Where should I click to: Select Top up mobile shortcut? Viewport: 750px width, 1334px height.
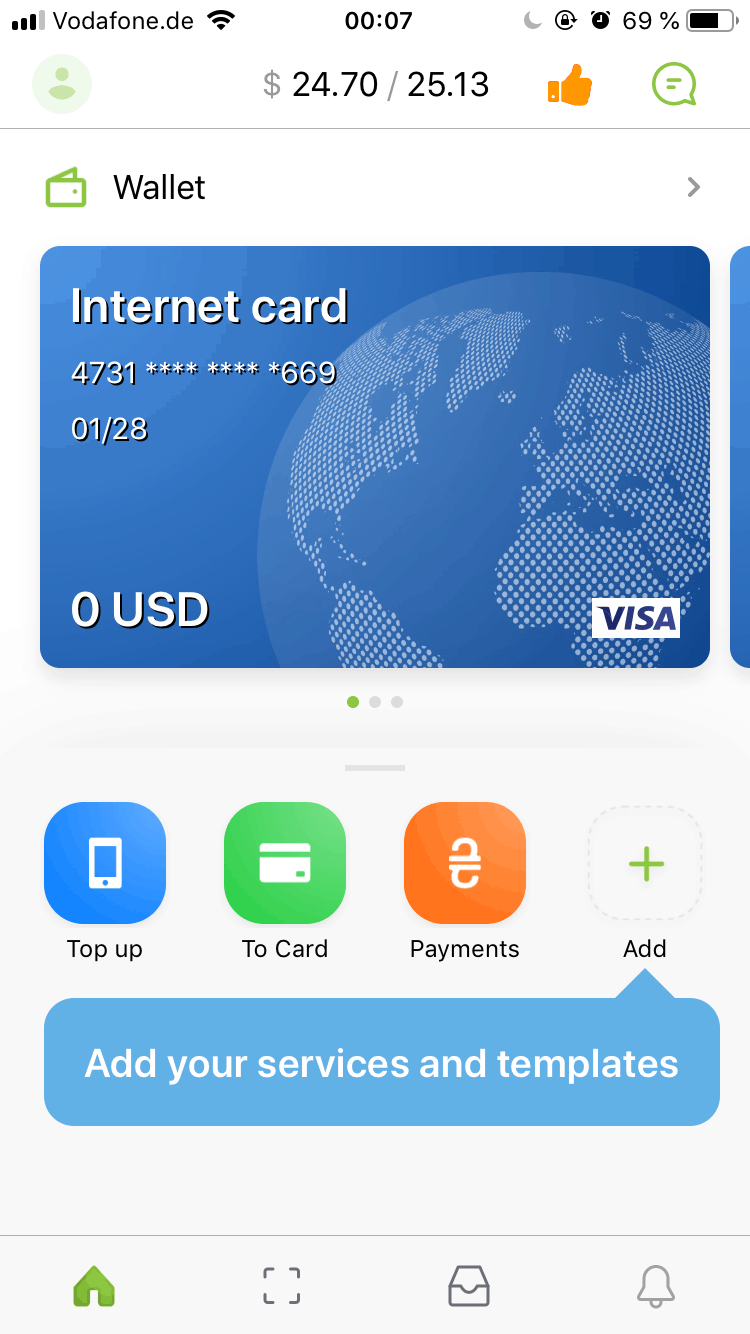click(x=105, y=863)
